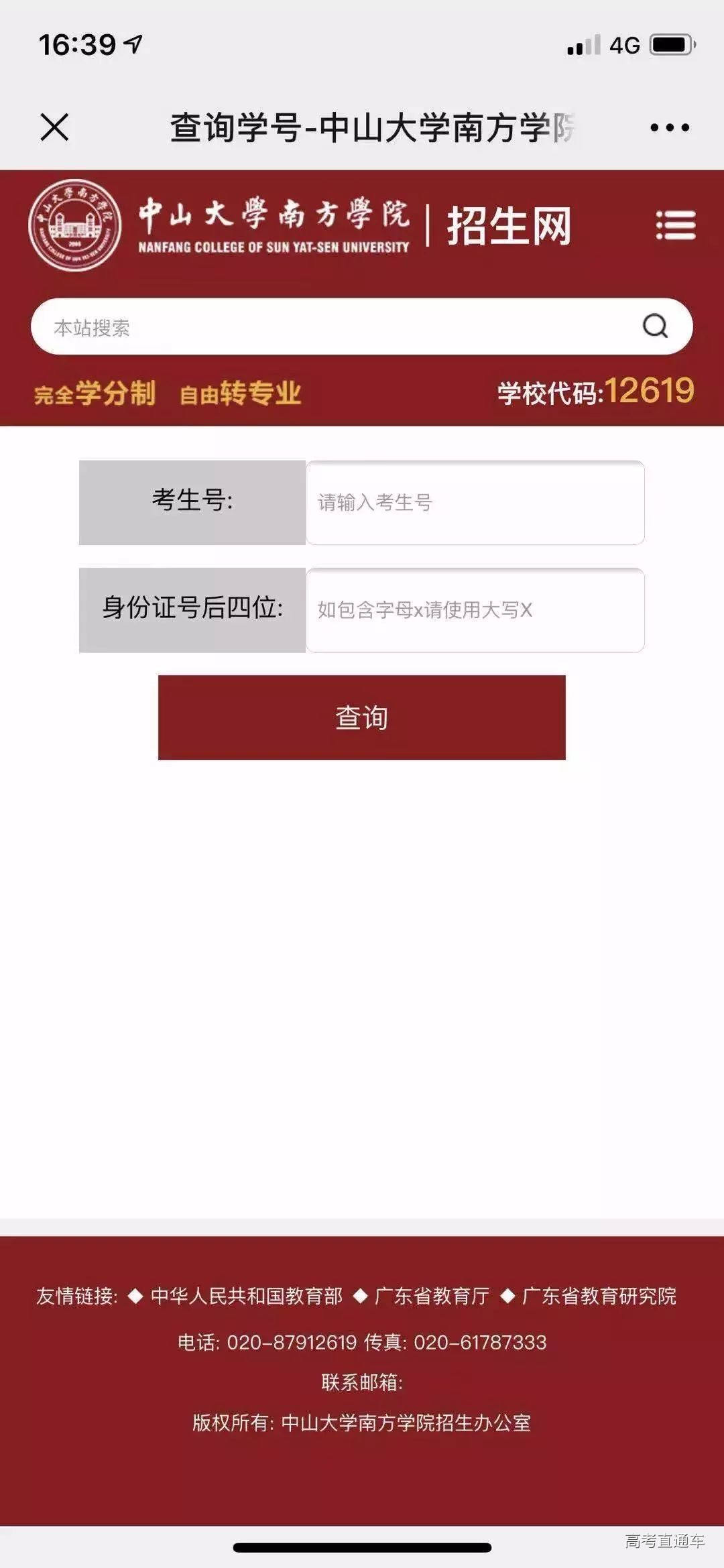
Task: Open the 广东省教育研究院 link
Action: 599,1296
